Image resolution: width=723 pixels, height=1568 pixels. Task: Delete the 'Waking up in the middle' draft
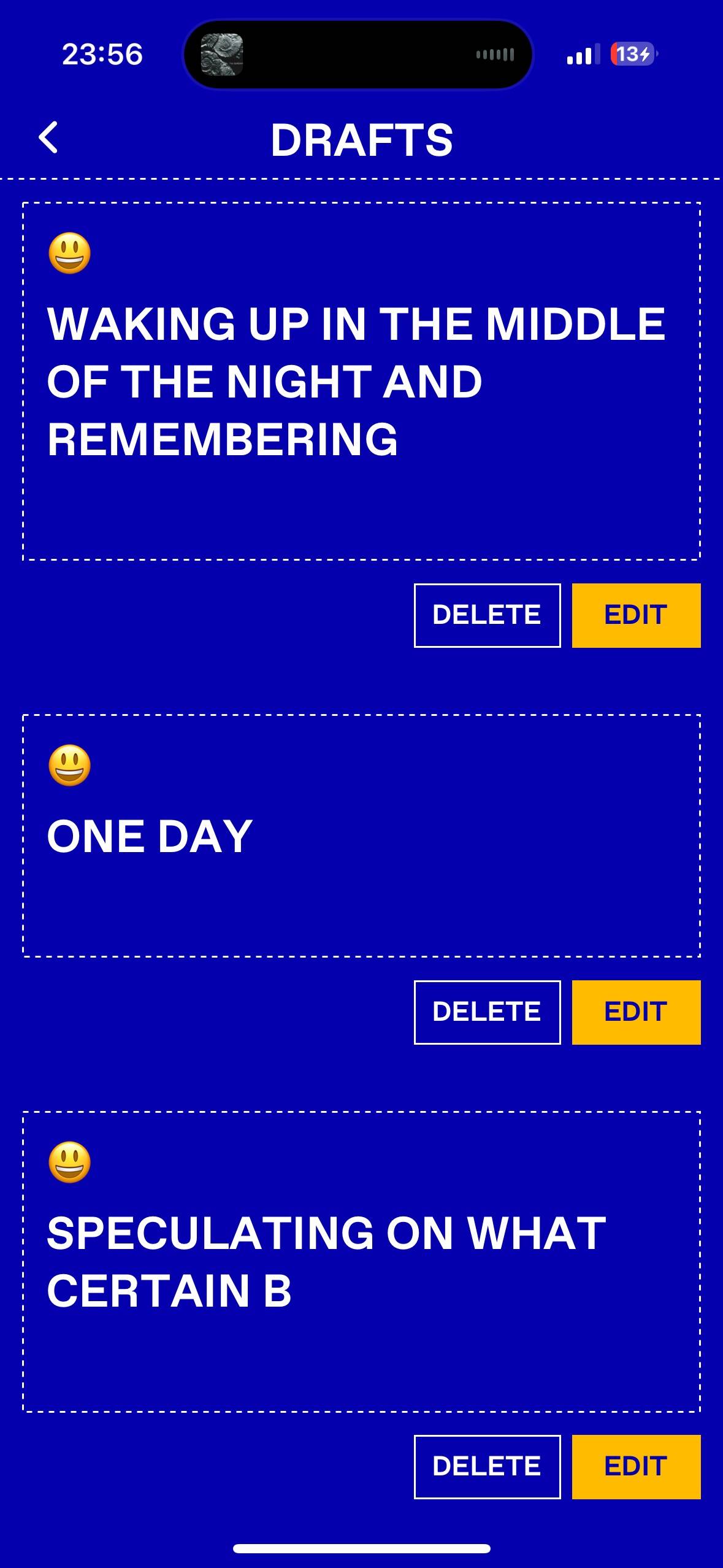(487, 615)
